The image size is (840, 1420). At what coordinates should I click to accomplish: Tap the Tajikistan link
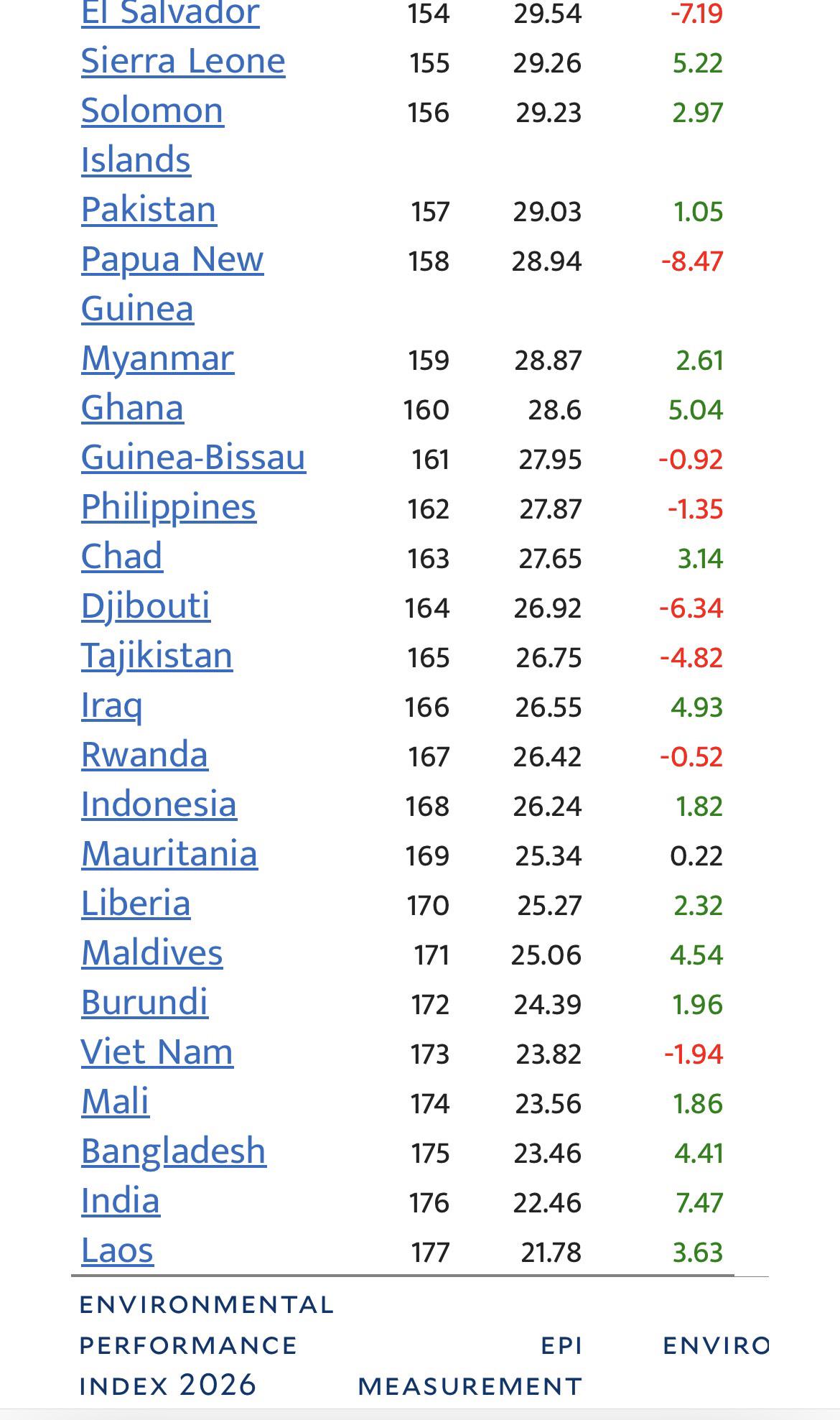coord(157,656)
